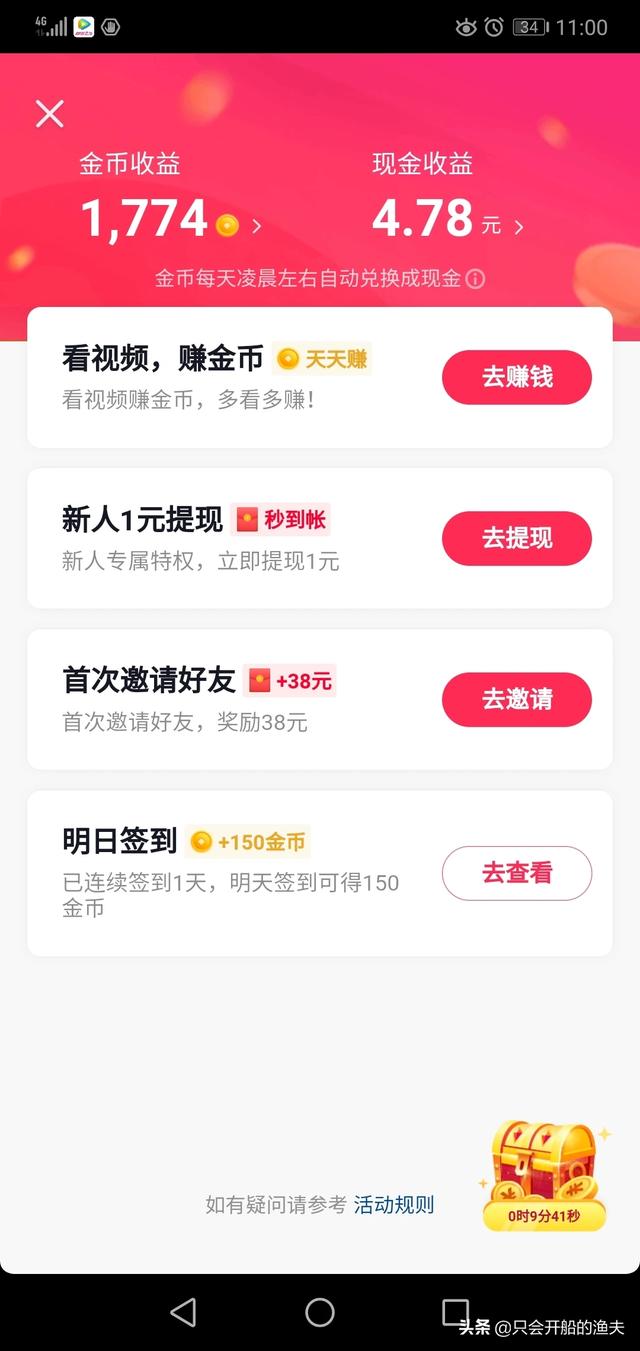640x1351 pixels.
Task: Tap the 去赚钱 button
Action: pos(516,377)
